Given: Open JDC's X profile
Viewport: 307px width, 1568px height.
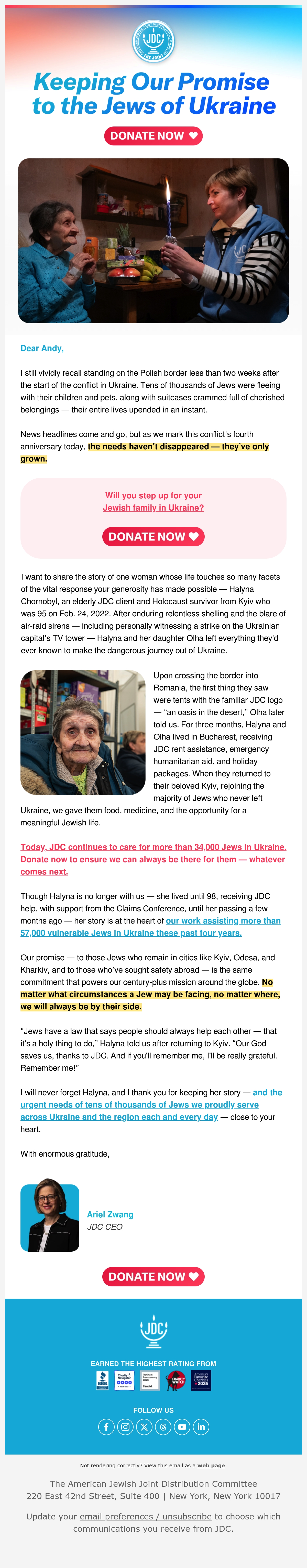Looking at the screenshot, I should tap(144, 1426).
